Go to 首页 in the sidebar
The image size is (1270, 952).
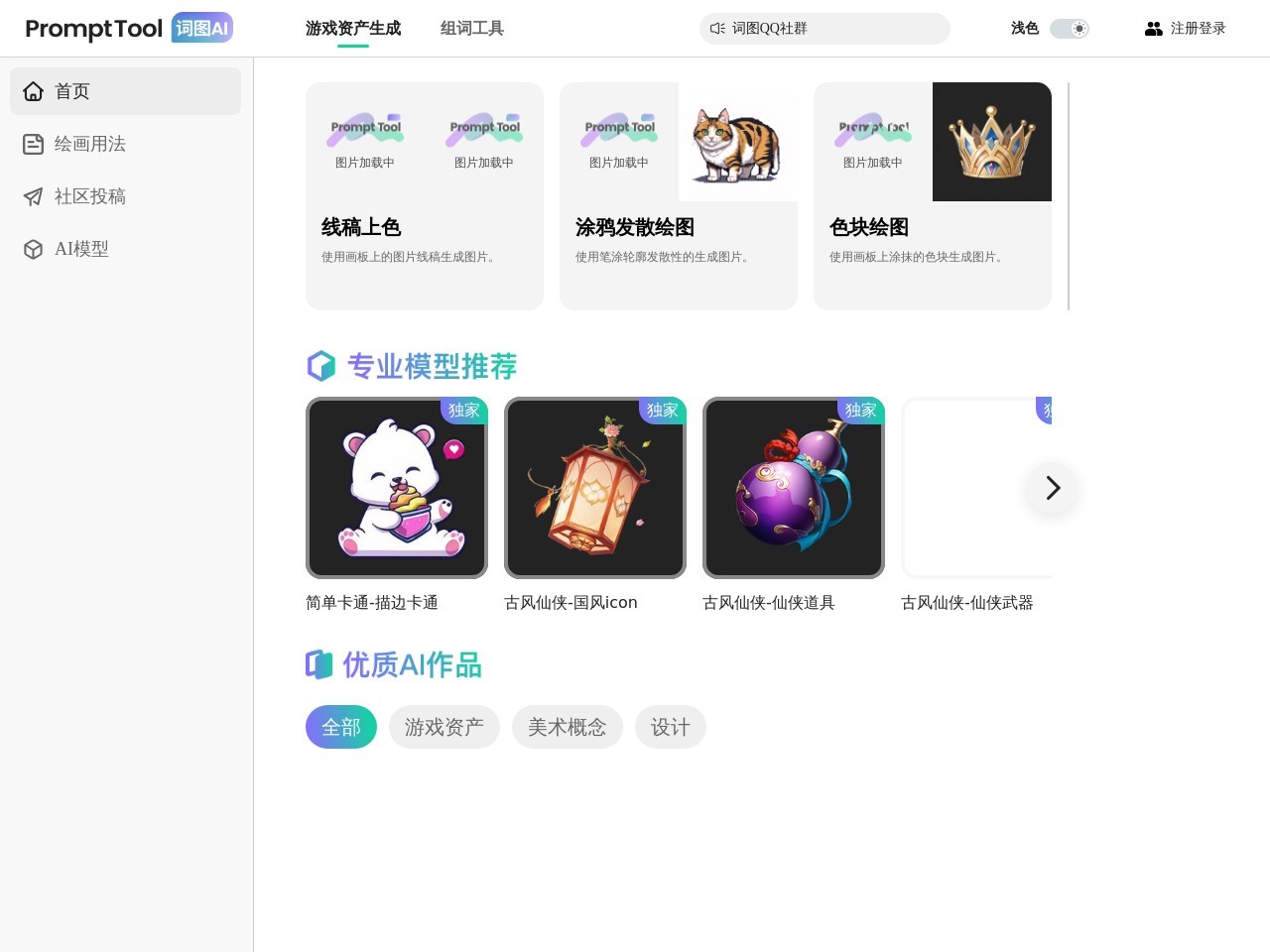click(125, 91)
